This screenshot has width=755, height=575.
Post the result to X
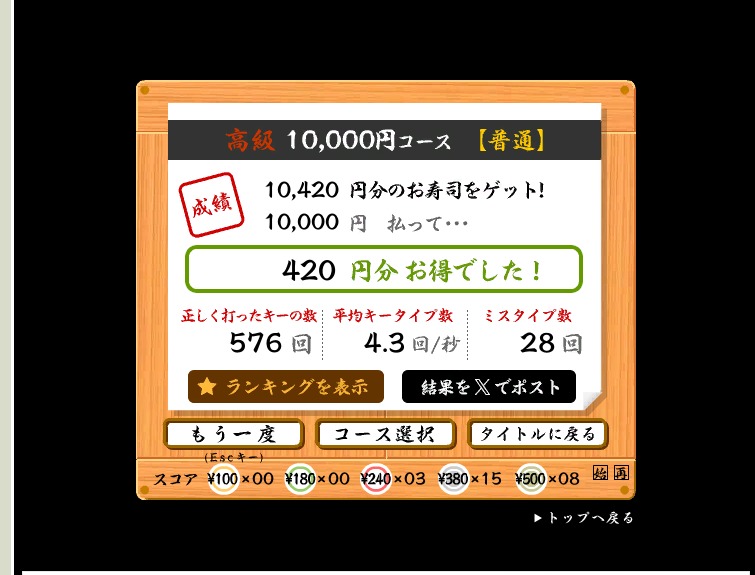tap(489, 387)
